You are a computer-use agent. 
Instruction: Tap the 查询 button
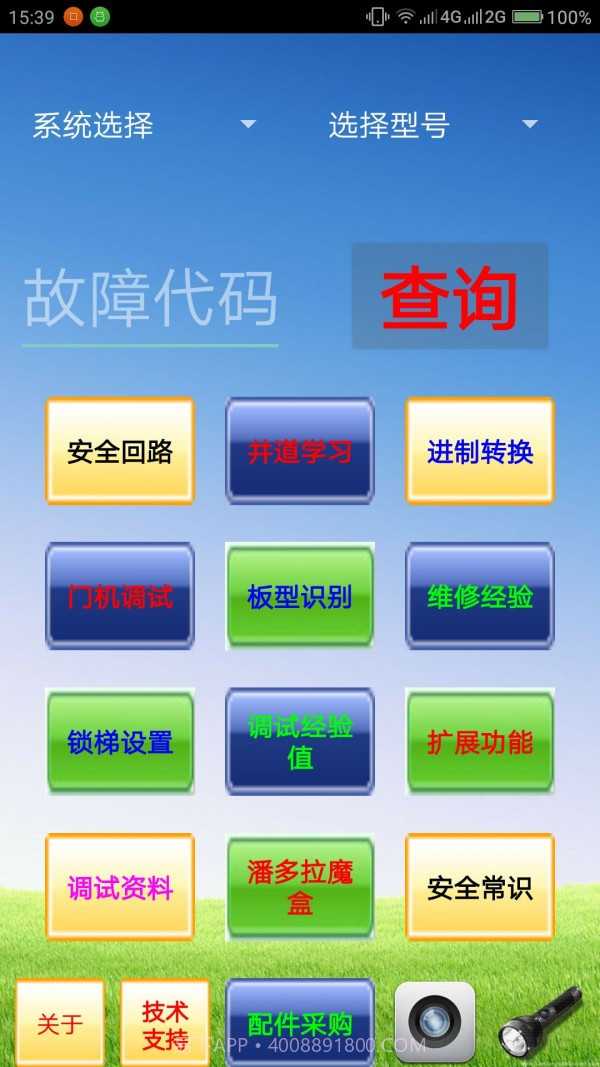(x=449, y=297)
